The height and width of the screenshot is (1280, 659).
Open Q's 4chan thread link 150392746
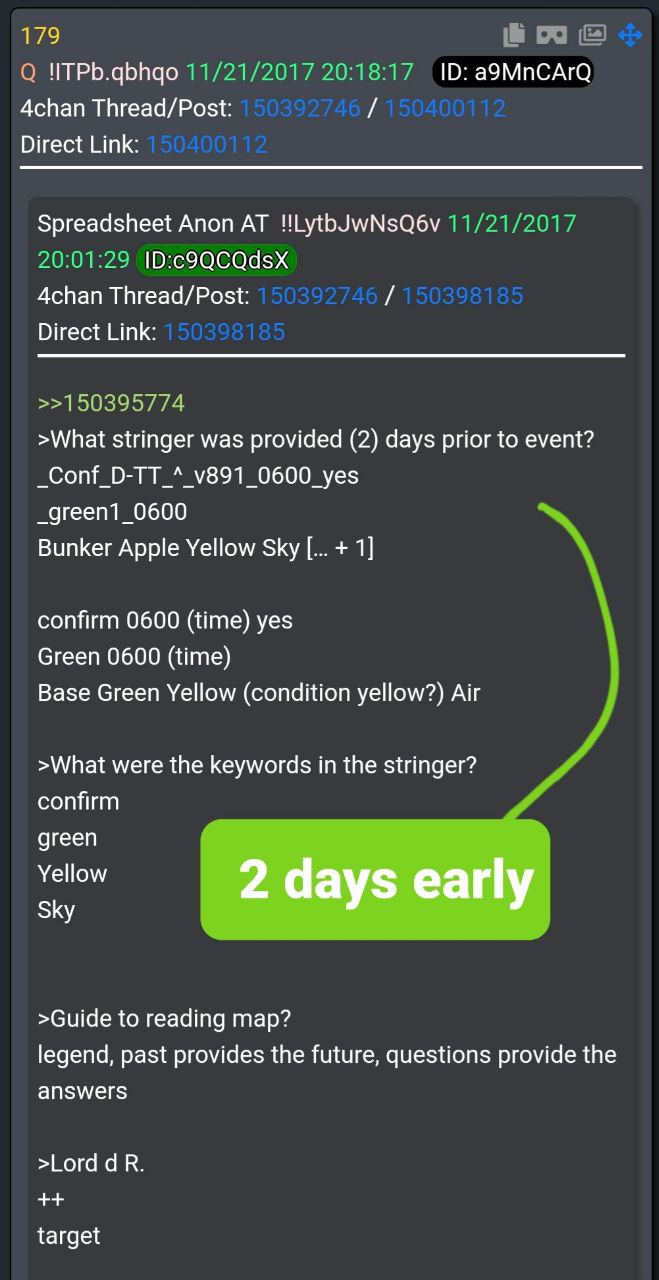pyautogui.click(x=300, y=108)
